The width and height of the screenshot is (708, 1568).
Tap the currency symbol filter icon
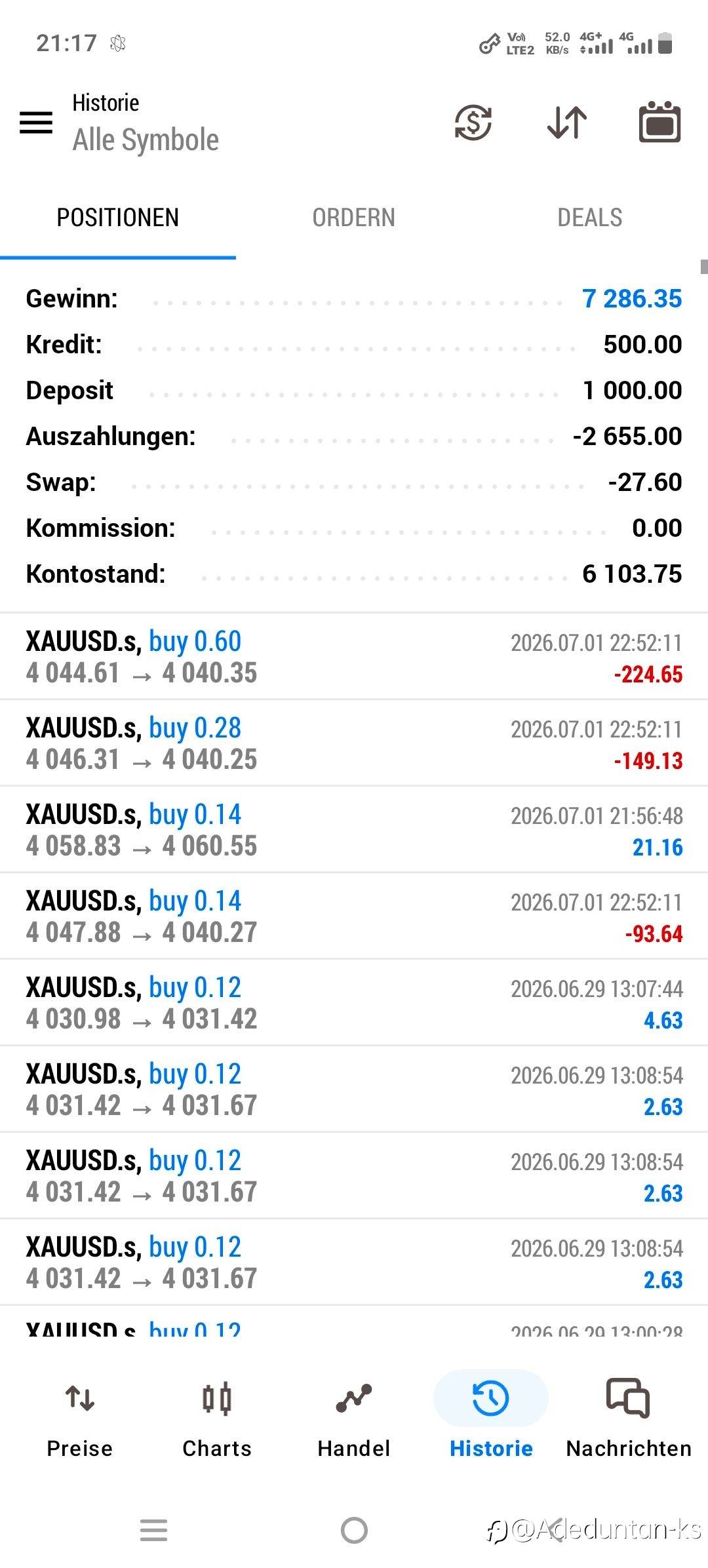[x=473, y=123]
